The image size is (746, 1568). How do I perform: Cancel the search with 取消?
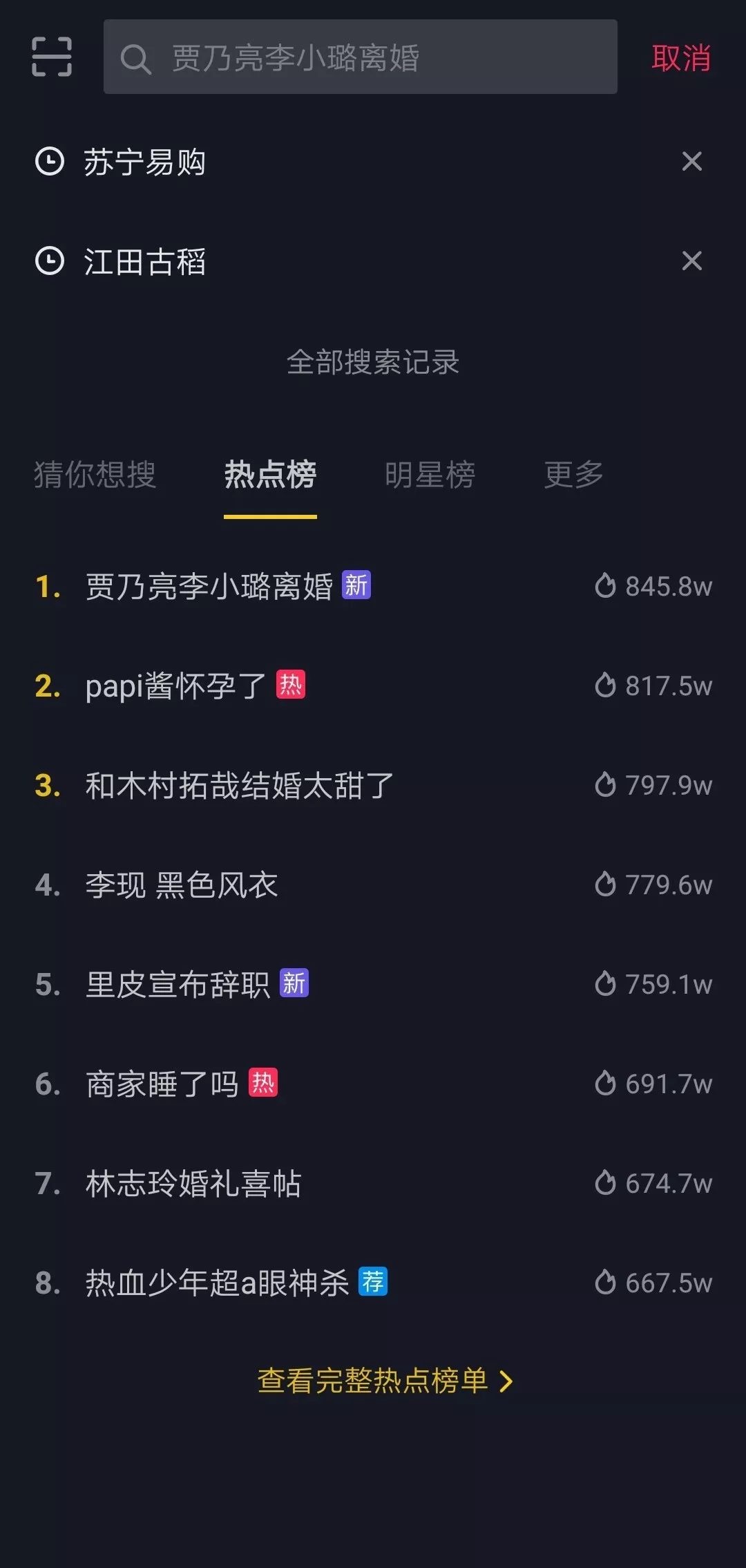(681, 58)
